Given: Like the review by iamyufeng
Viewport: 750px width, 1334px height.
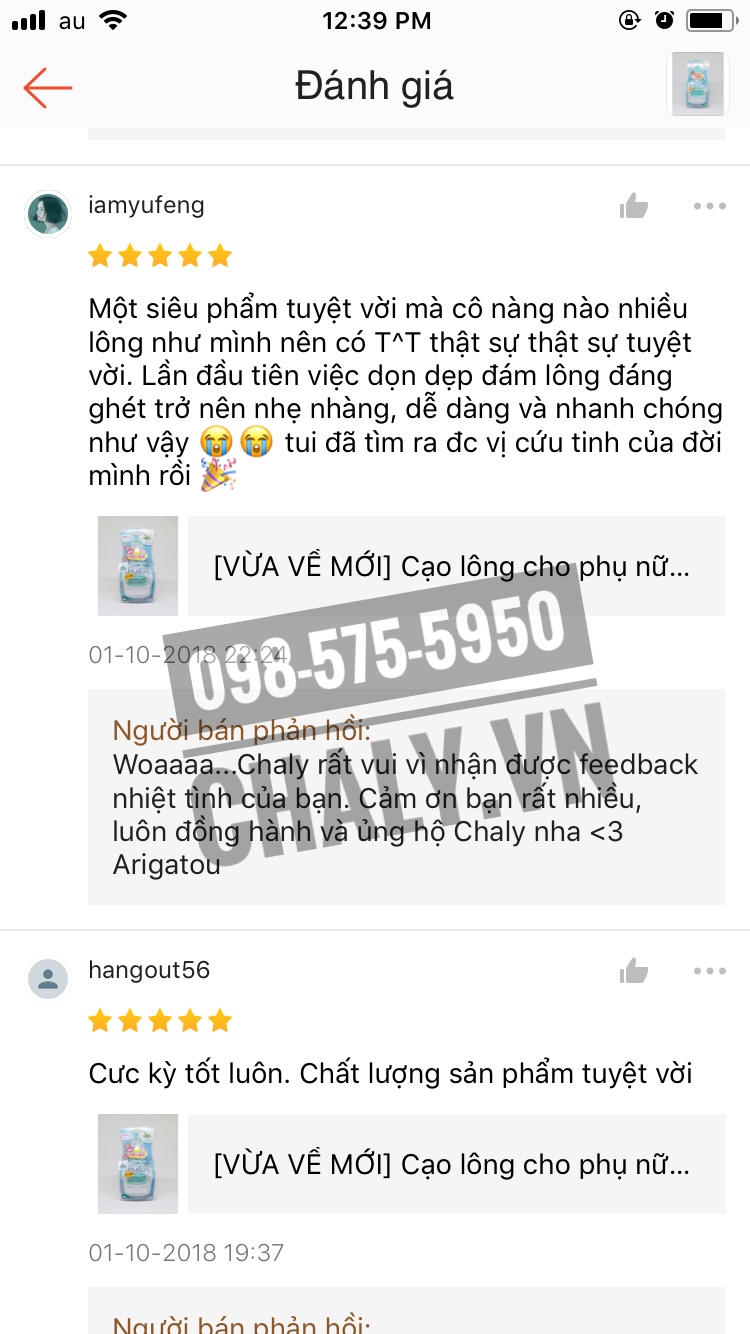Looking at the screenshot, I should [x=634, y=207].
